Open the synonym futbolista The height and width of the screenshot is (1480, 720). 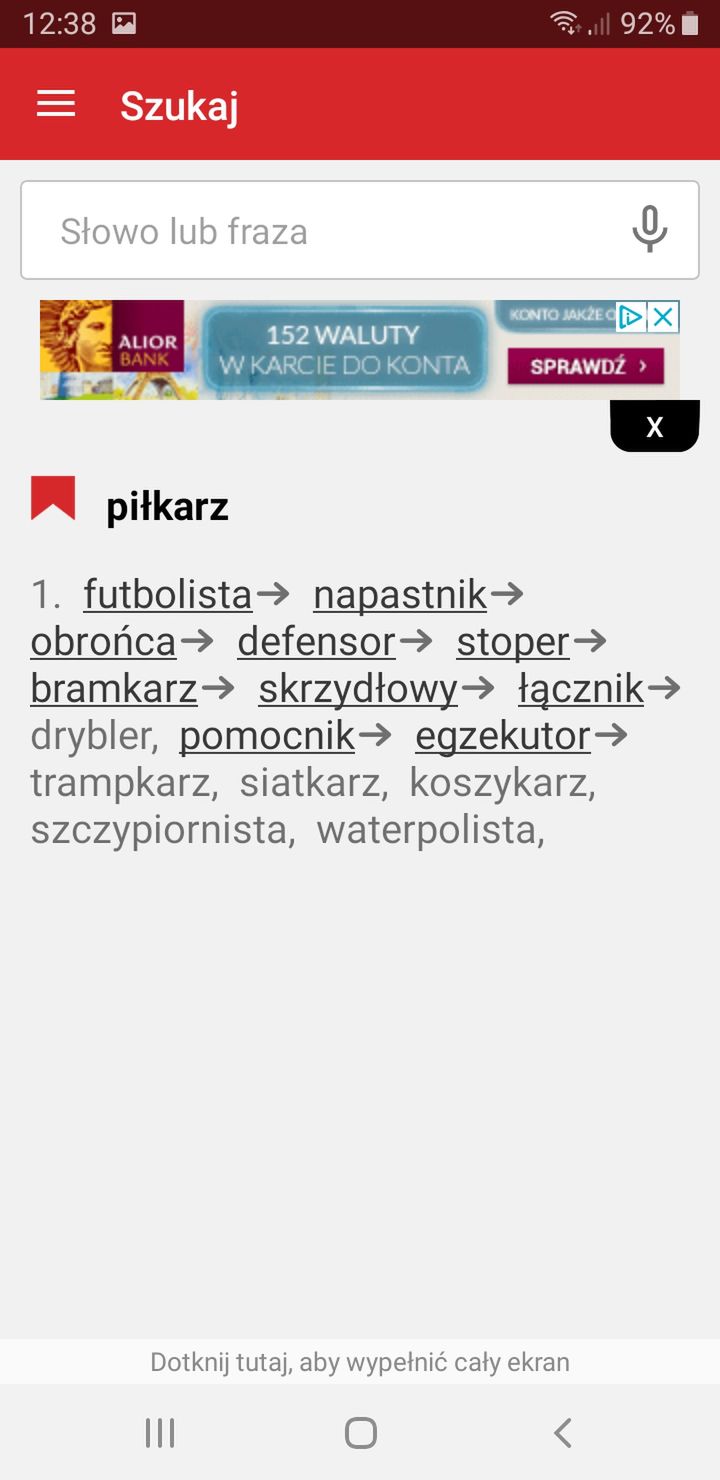tap(168, 594)
